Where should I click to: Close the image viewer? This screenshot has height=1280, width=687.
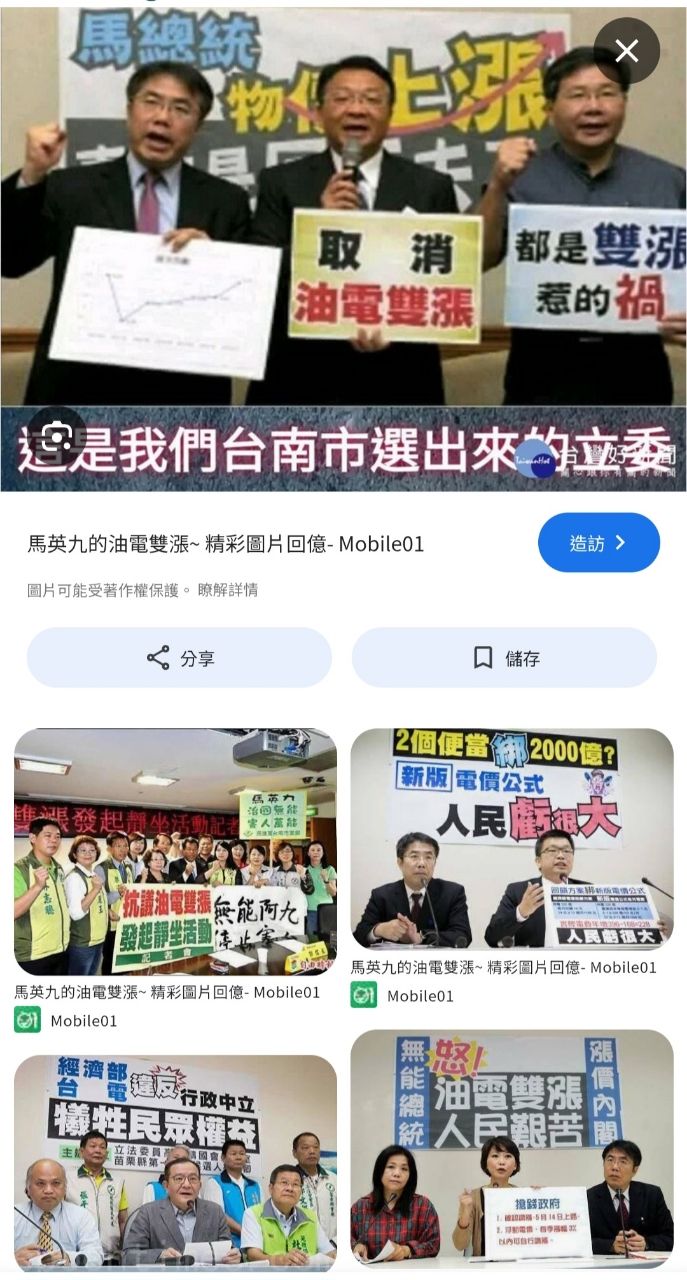[x=627, y=51]
